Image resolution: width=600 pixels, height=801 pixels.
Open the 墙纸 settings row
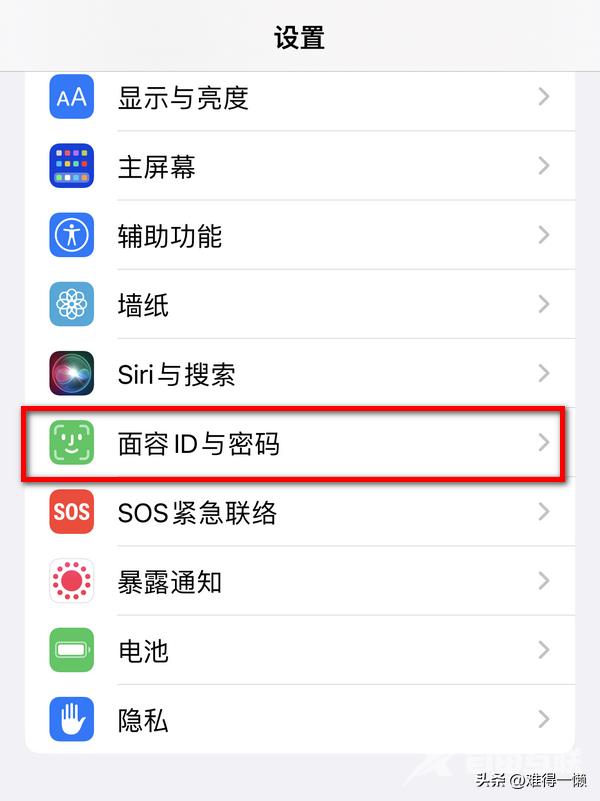point(300,305)
